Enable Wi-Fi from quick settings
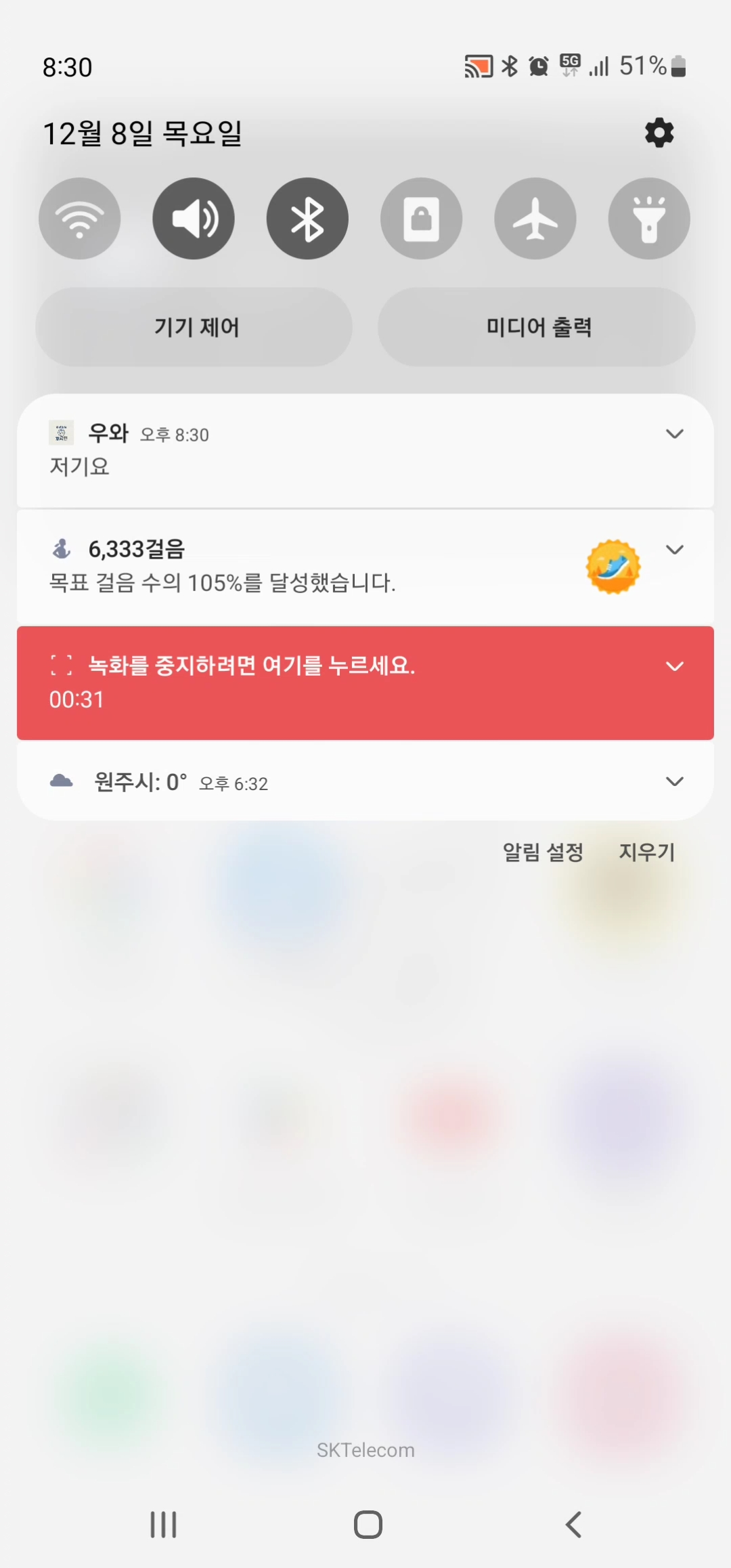Screen dimensions: 731x1568 pos(79,218)
